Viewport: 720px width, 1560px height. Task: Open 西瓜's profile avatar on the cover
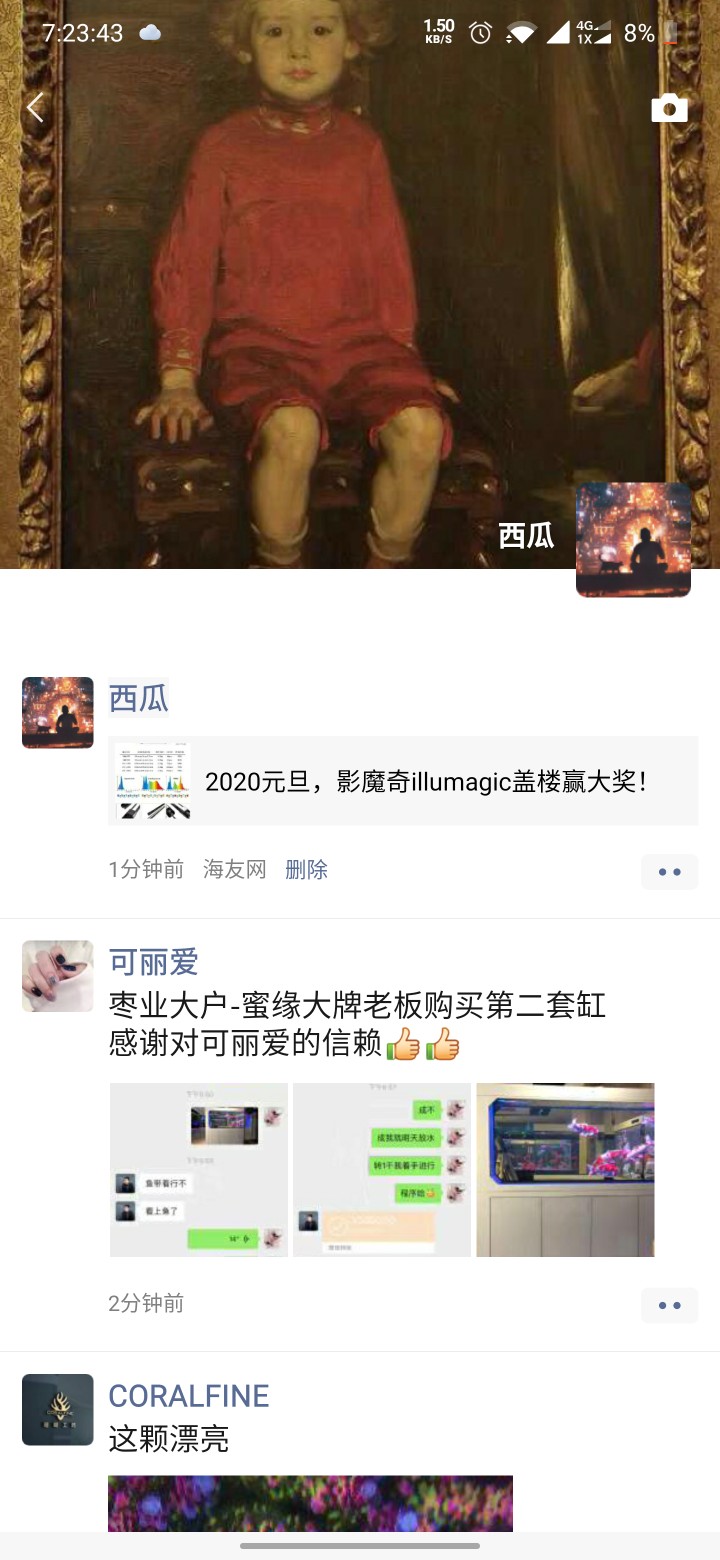(633, 540)
